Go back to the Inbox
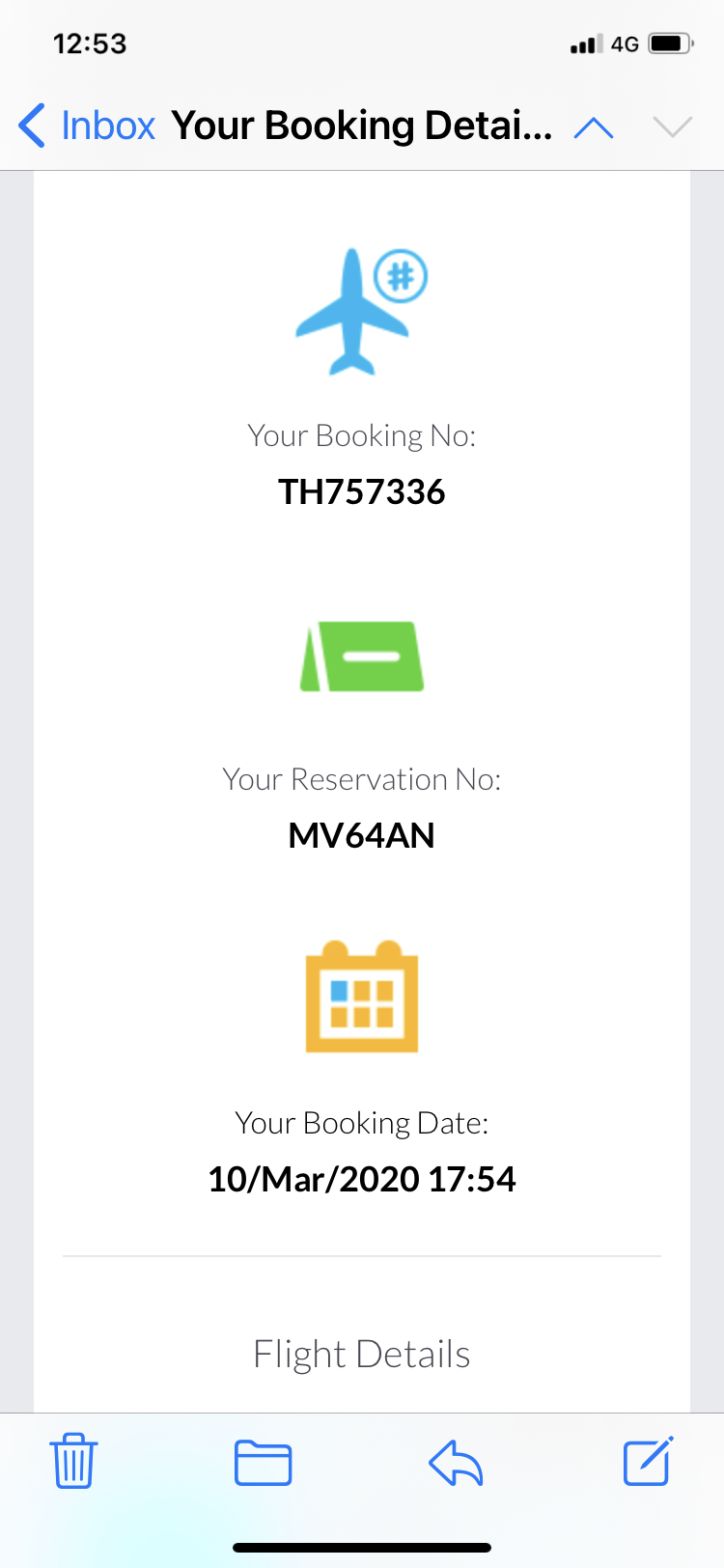 point(87,126)
